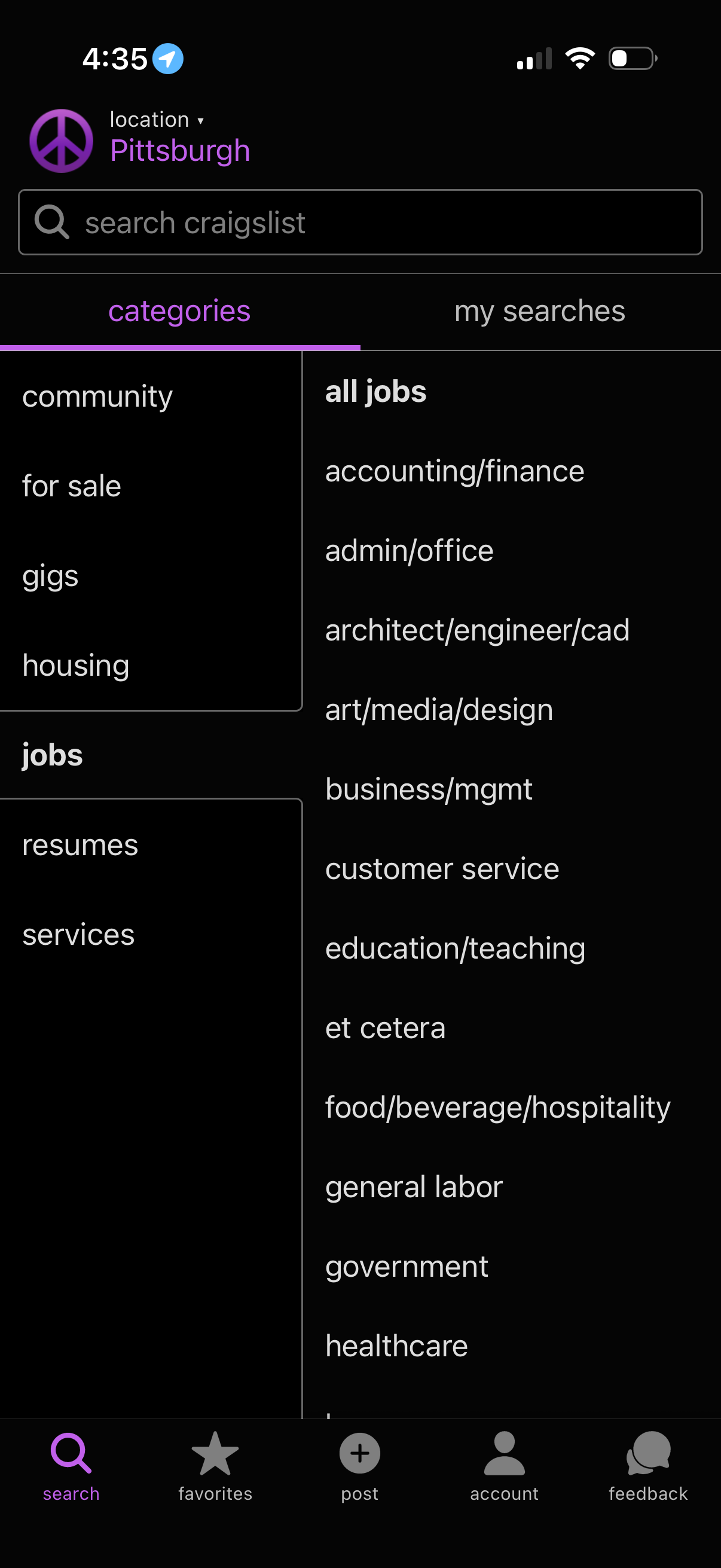Tap the magnifying glass in the search bar
The height and width of the screenshot is (1568, 721).
[54, 221]
